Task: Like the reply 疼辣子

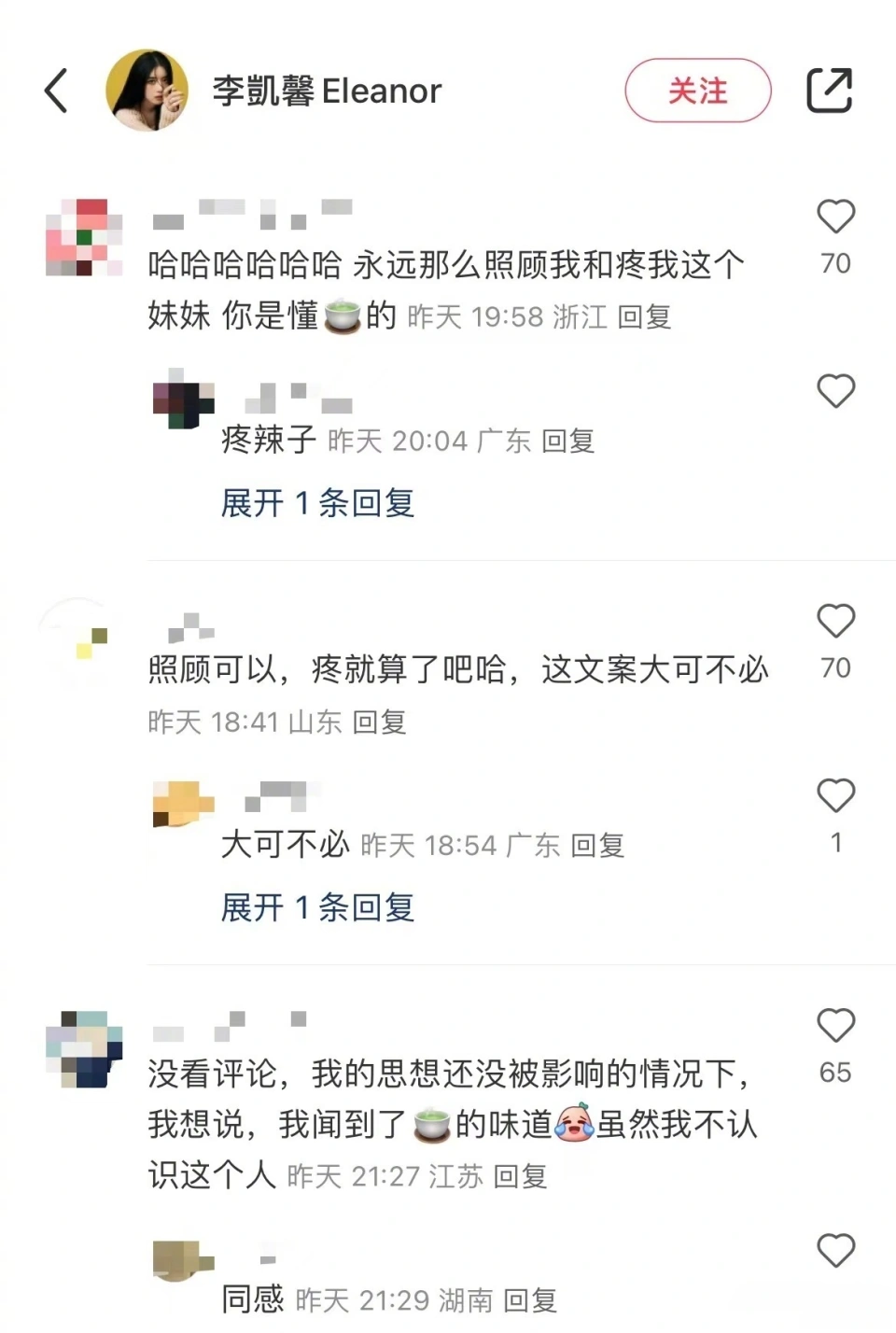Action: [835, 390]
